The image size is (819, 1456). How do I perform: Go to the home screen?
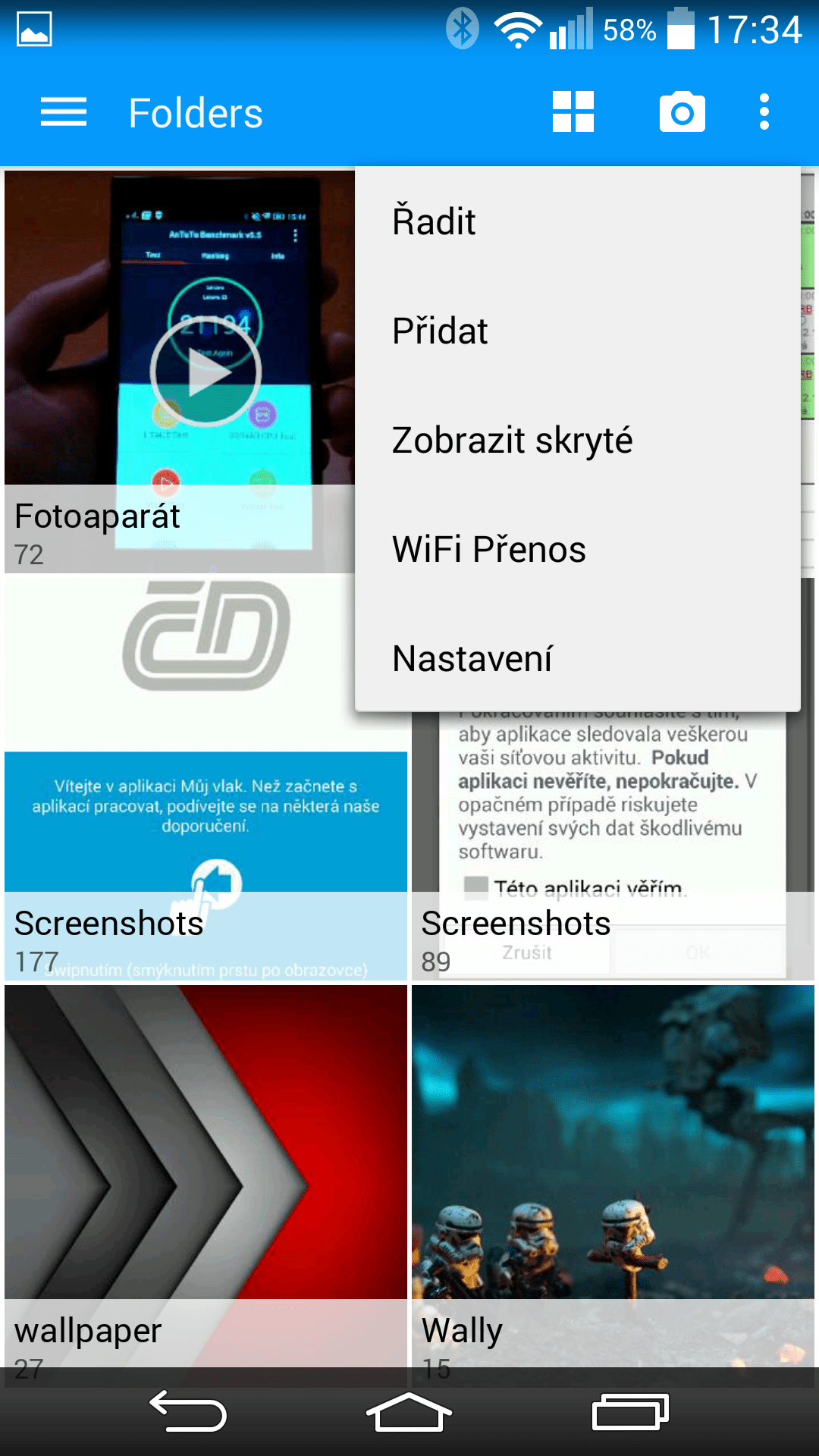(x=409, y=1413)
